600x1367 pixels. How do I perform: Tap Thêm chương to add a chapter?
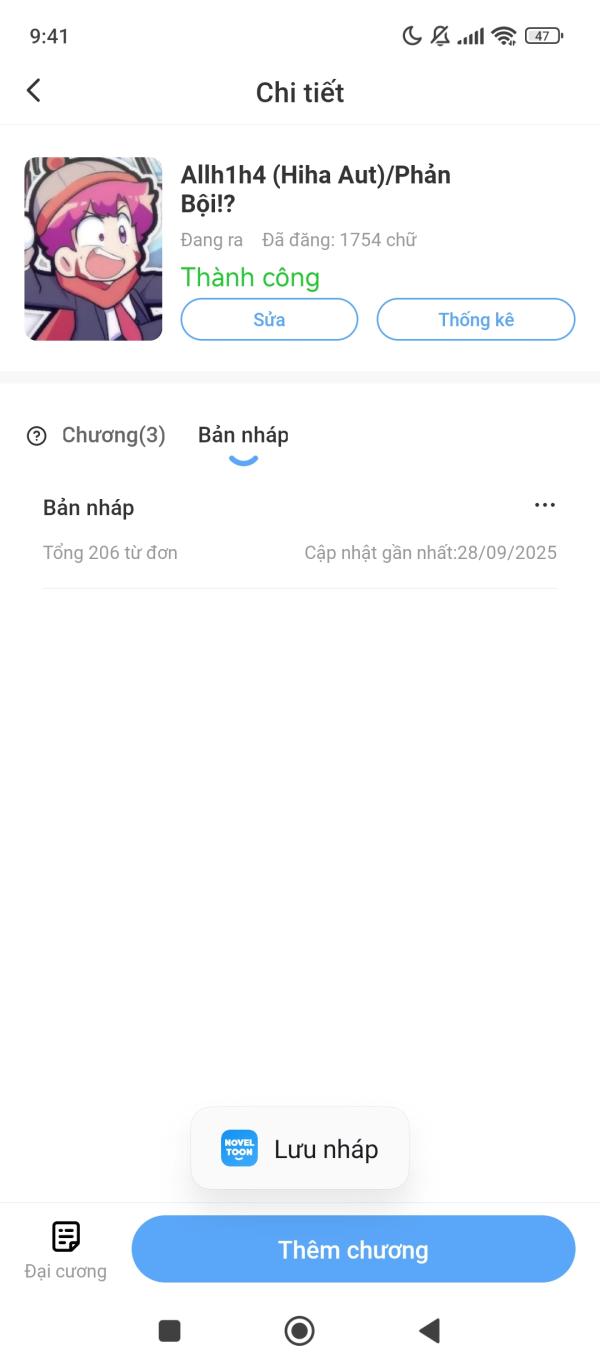tap(353, 1249)
